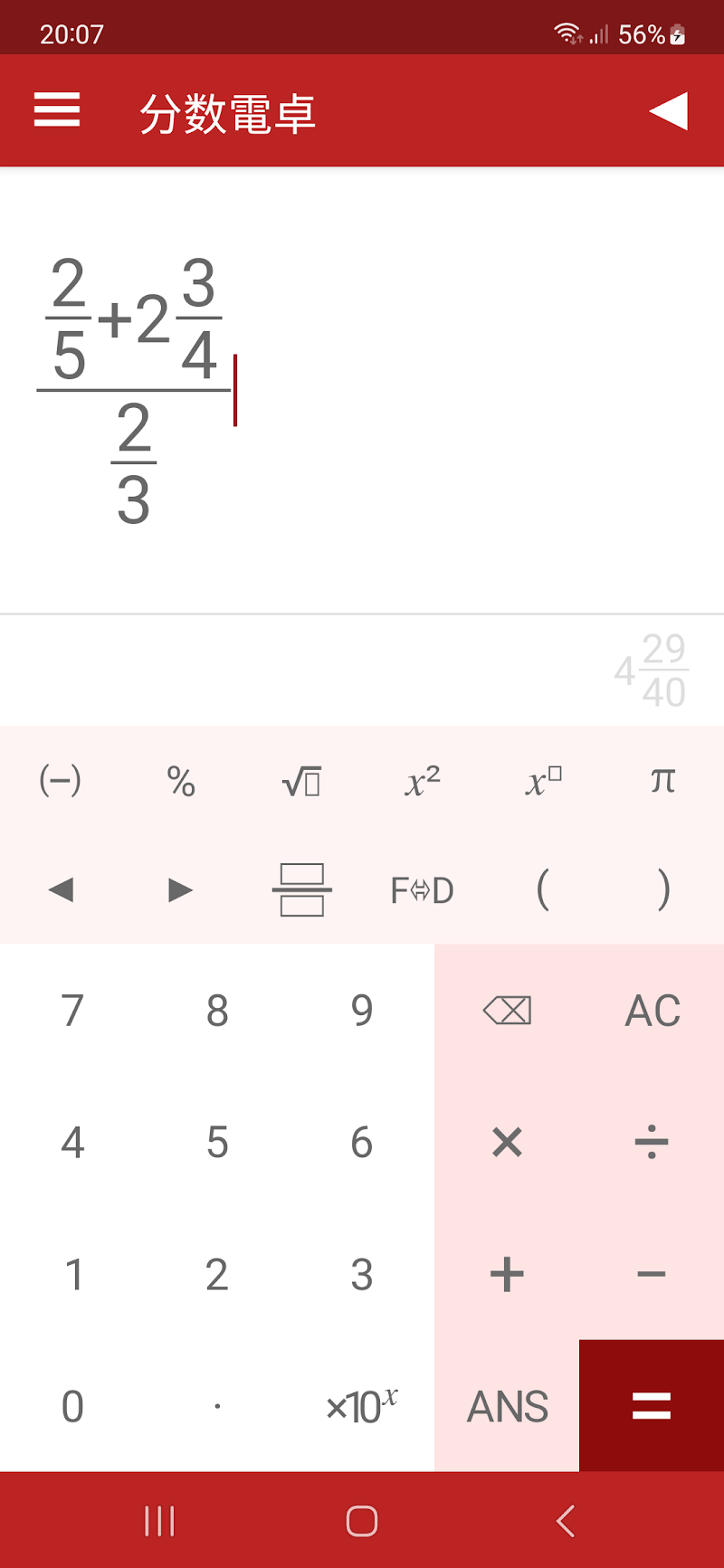Tap the multiply operator
The image size is (724, 1568).
pyautogui.click(x=507, y=1143)
